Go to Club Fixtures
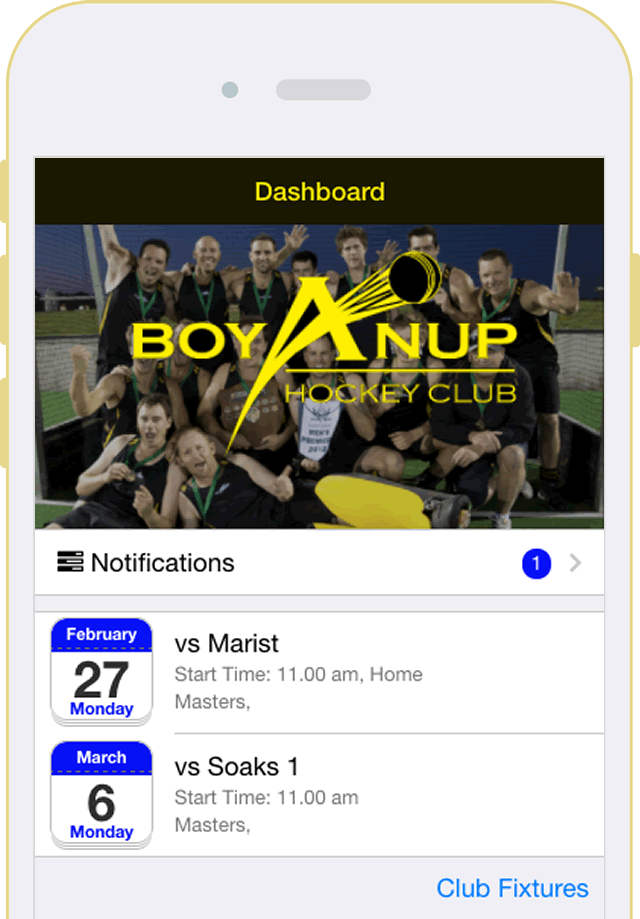 512,888
